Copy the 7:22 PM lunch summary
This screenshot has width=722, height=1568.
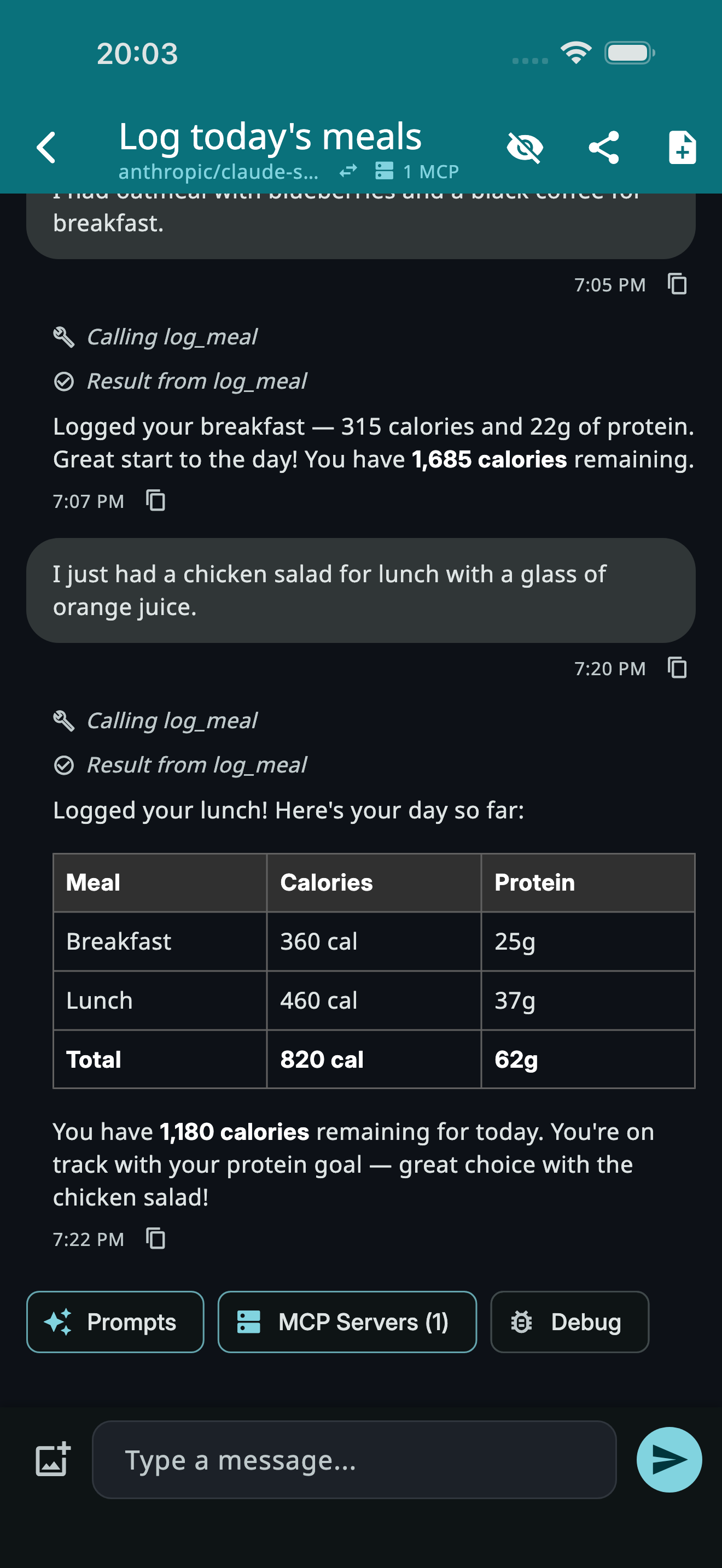pos(156,1239)
